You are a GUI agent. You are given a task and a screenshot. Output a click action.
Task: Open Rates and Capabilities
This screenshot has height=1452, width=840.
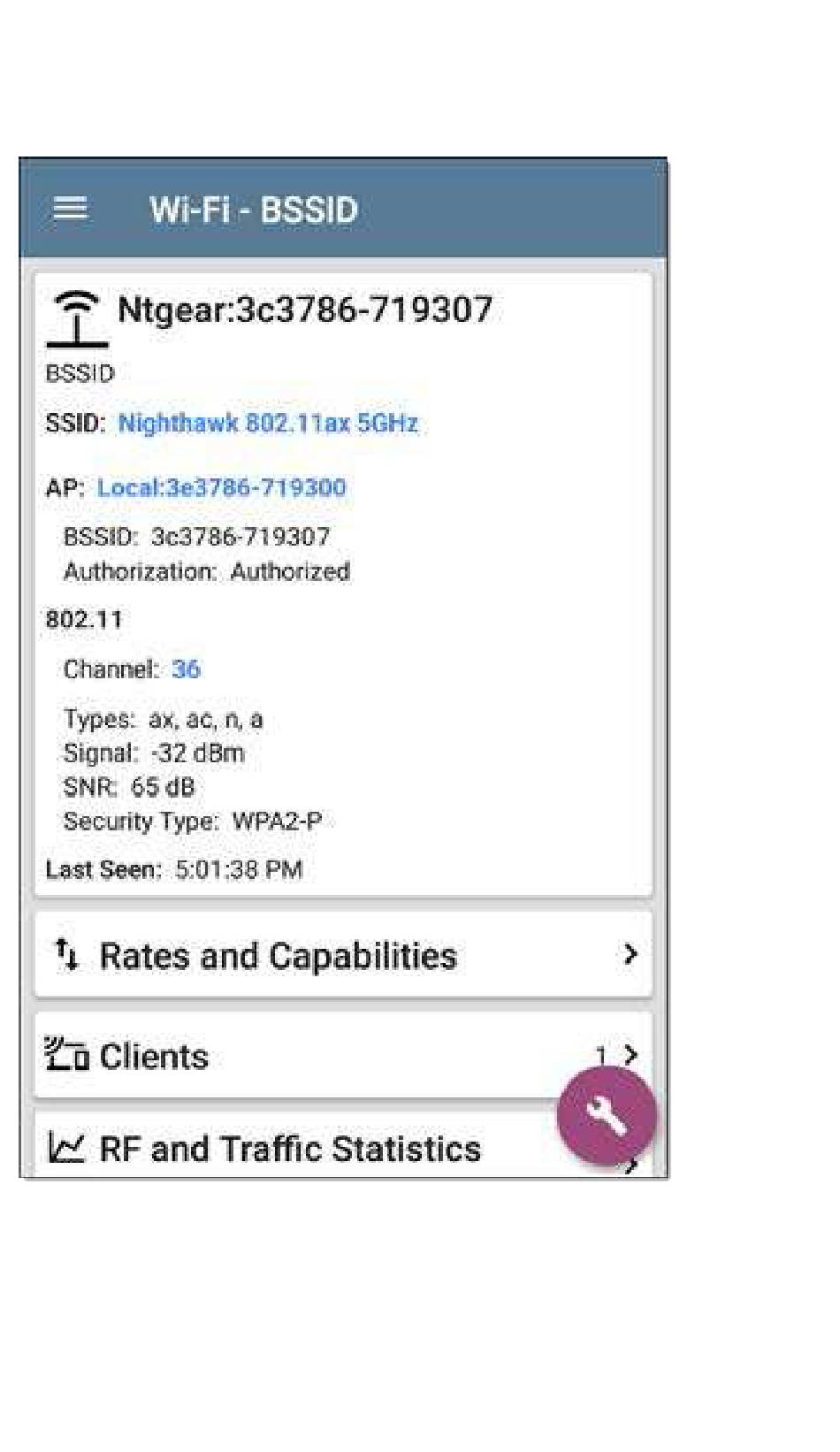(x=343, y=956)
